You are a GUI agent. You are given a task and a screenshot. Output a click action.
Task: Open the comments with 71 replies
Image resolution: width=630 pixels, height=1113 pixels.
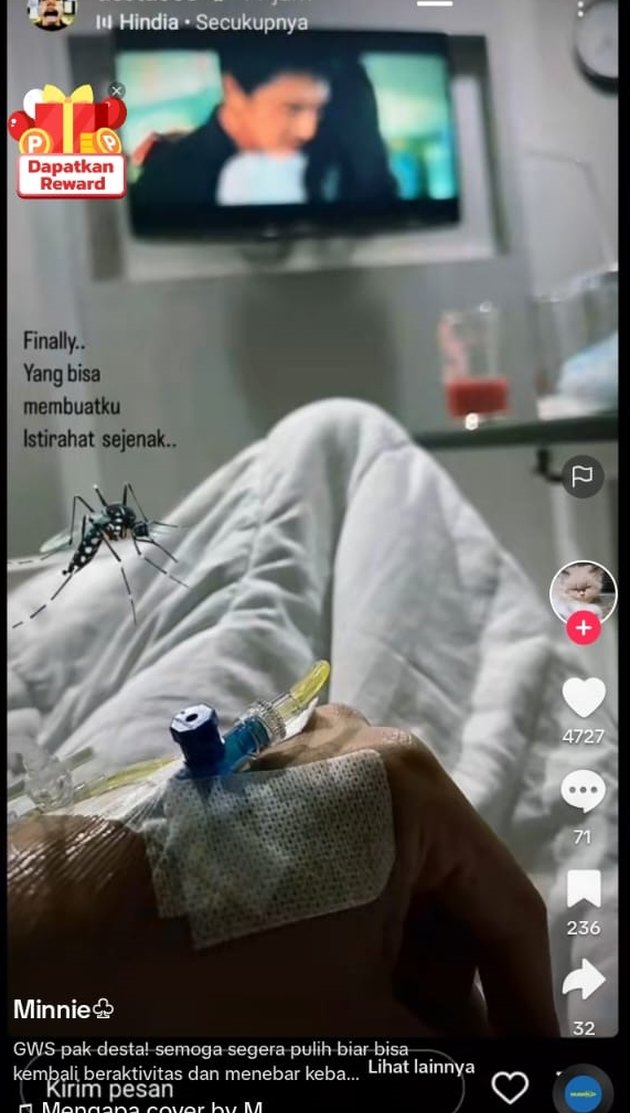click(x=583, y=792)
